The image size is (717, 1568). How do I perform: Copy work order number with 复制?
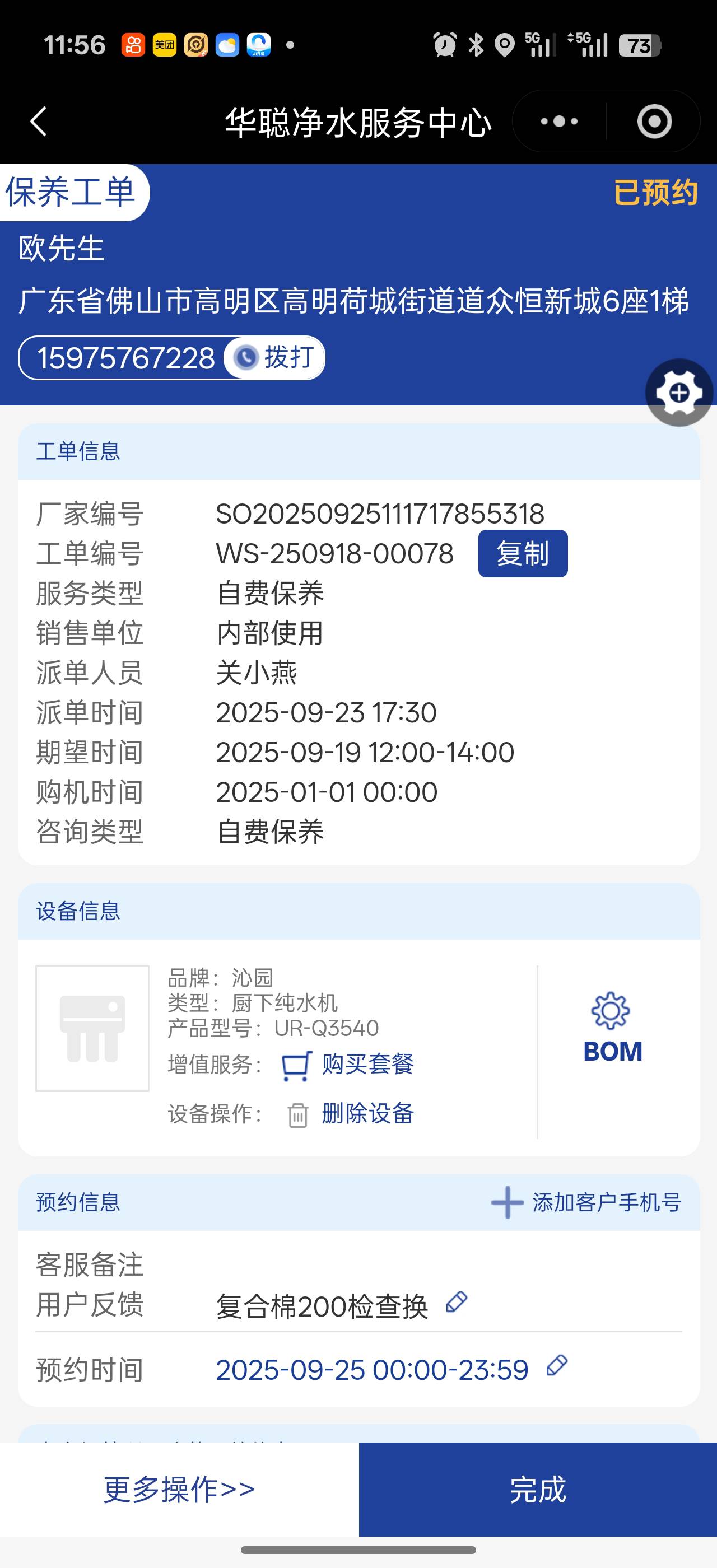click(x=522, y=553)
